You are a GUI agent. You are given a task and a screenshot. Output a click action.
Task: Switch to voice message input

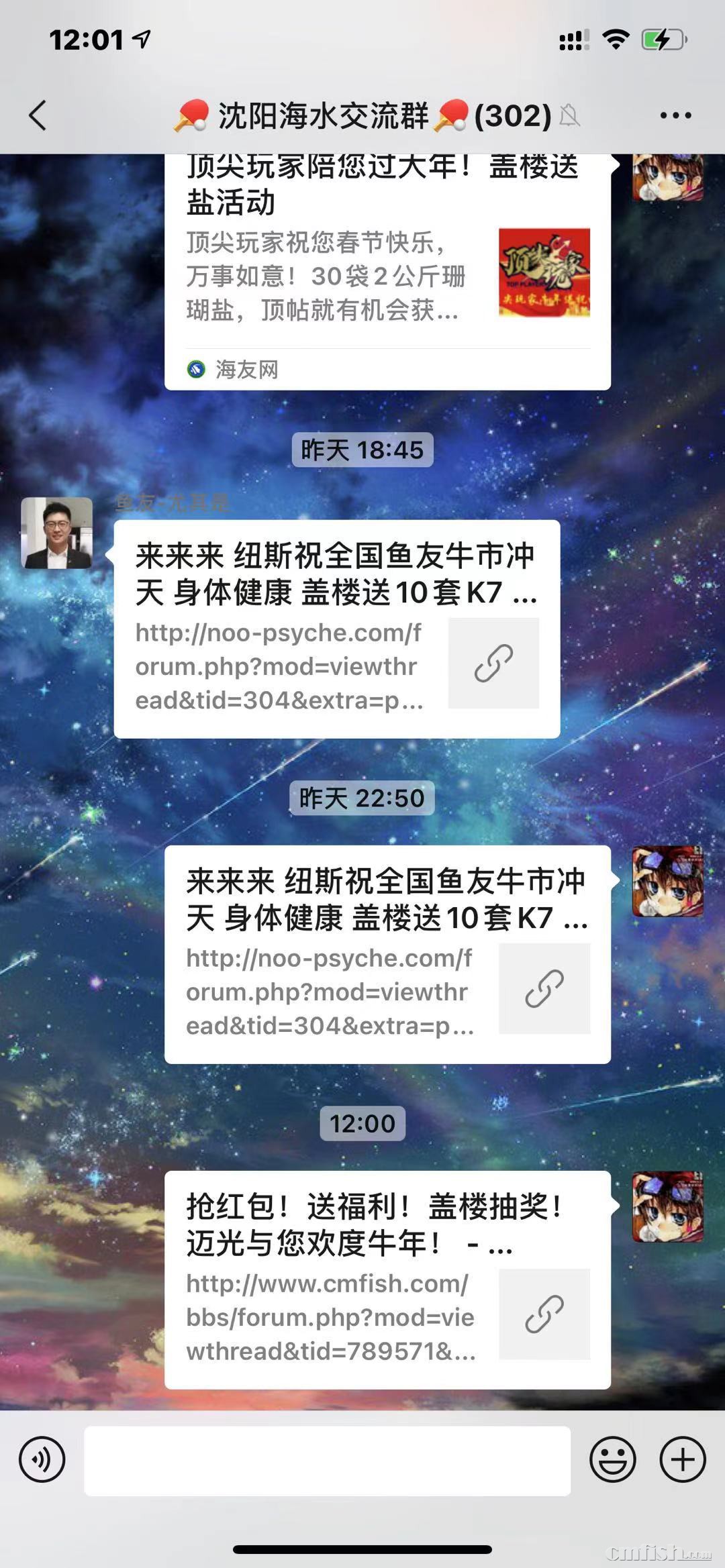tap(42, 1459)
